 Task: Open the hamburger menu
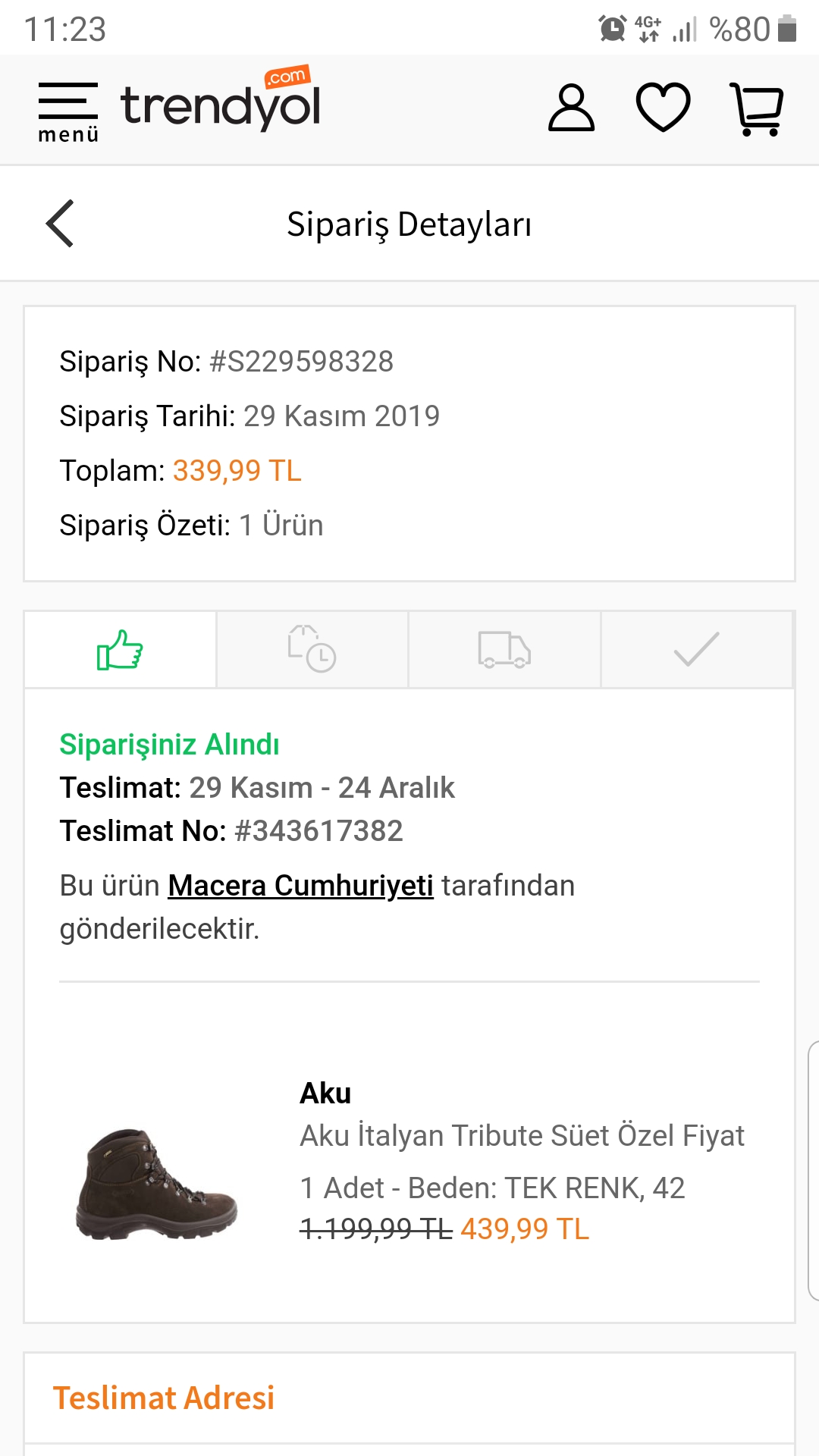[68, 111]
